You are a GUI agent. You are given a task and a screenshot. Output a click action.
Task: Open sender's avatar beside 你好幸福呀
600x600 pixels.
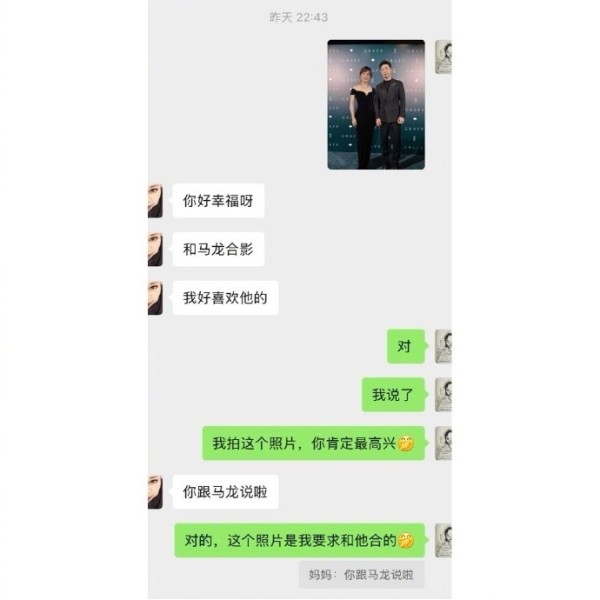point(155,200)
